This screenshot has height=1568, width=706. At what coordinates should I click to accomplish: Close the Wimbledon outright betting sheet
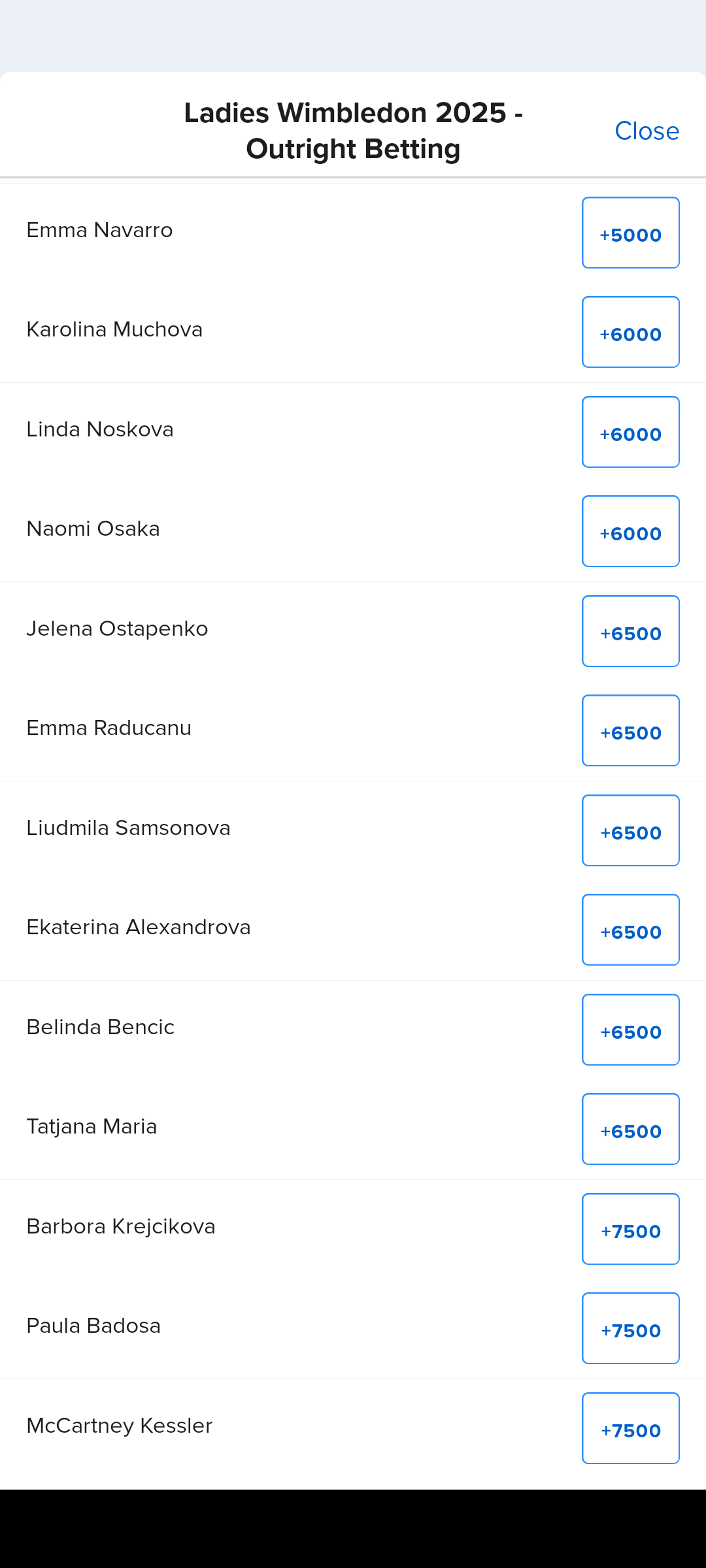pos(647,131)
